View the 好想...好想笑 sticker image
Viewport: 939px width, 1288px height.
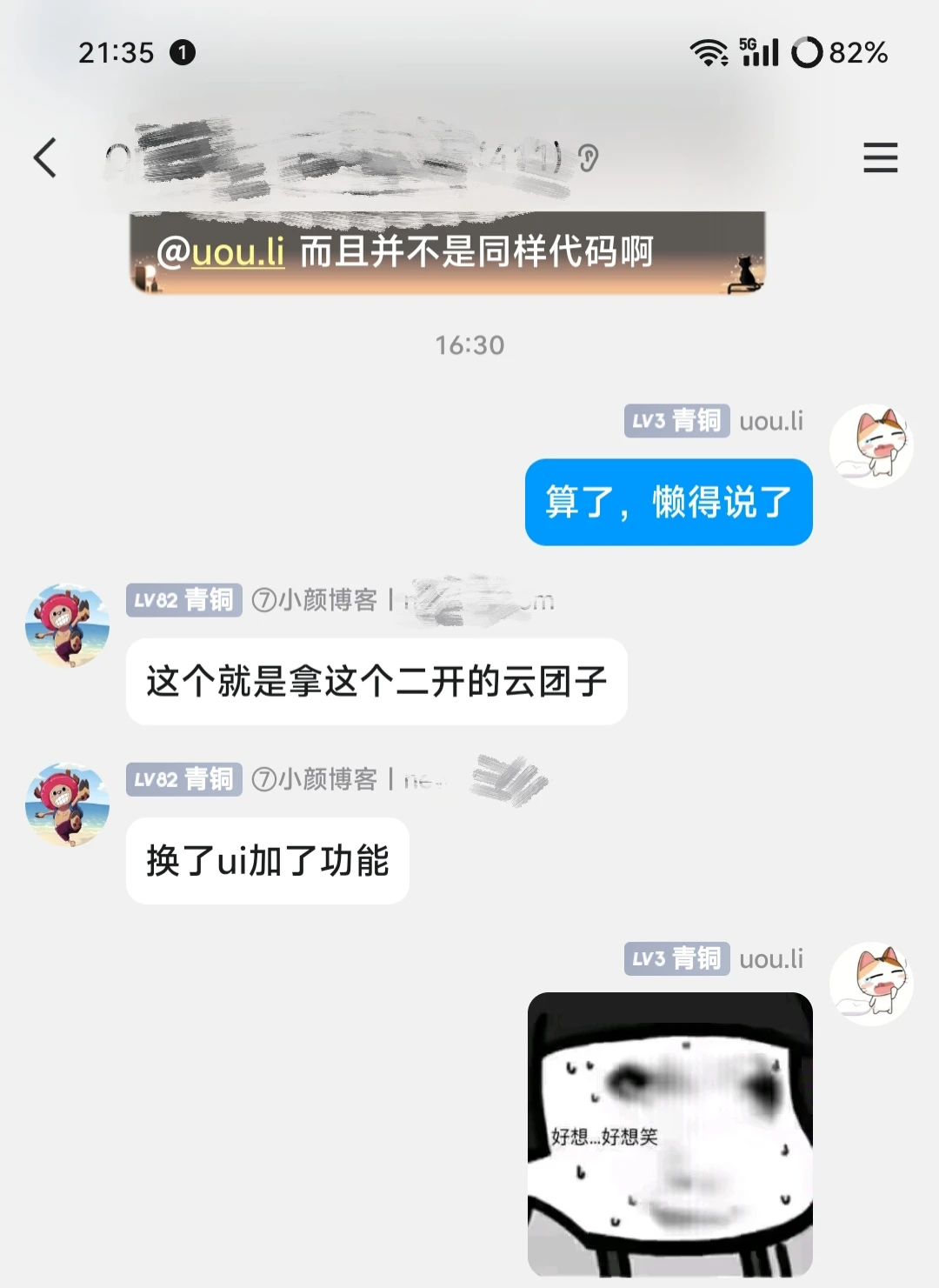669,1133
